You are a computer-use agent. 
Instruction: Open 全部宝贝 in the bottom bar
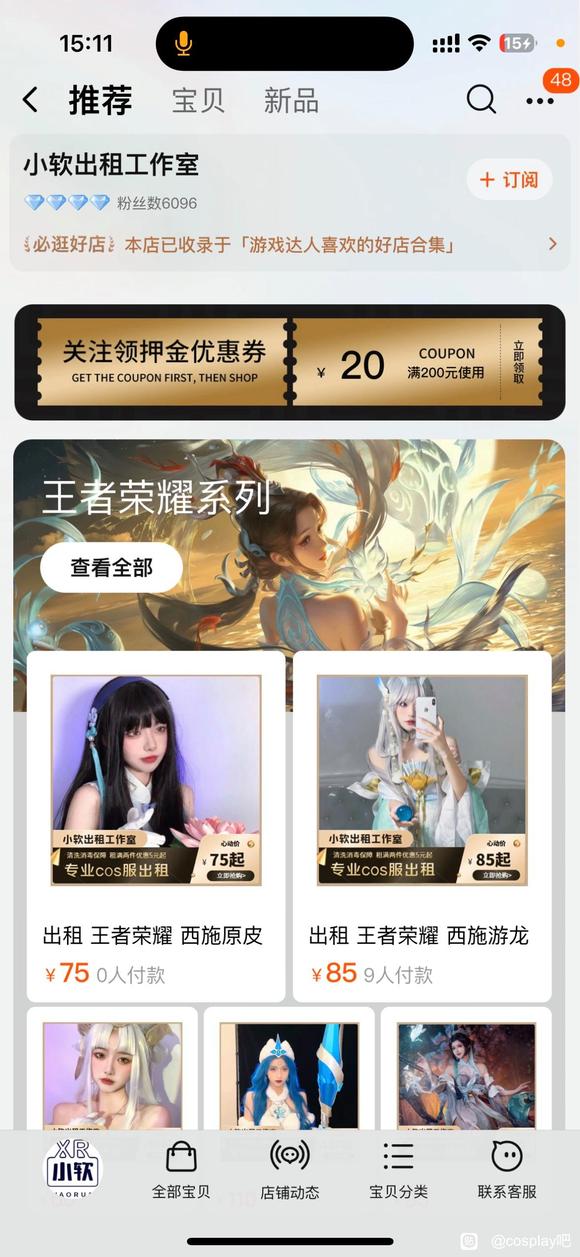(181, 1170)
